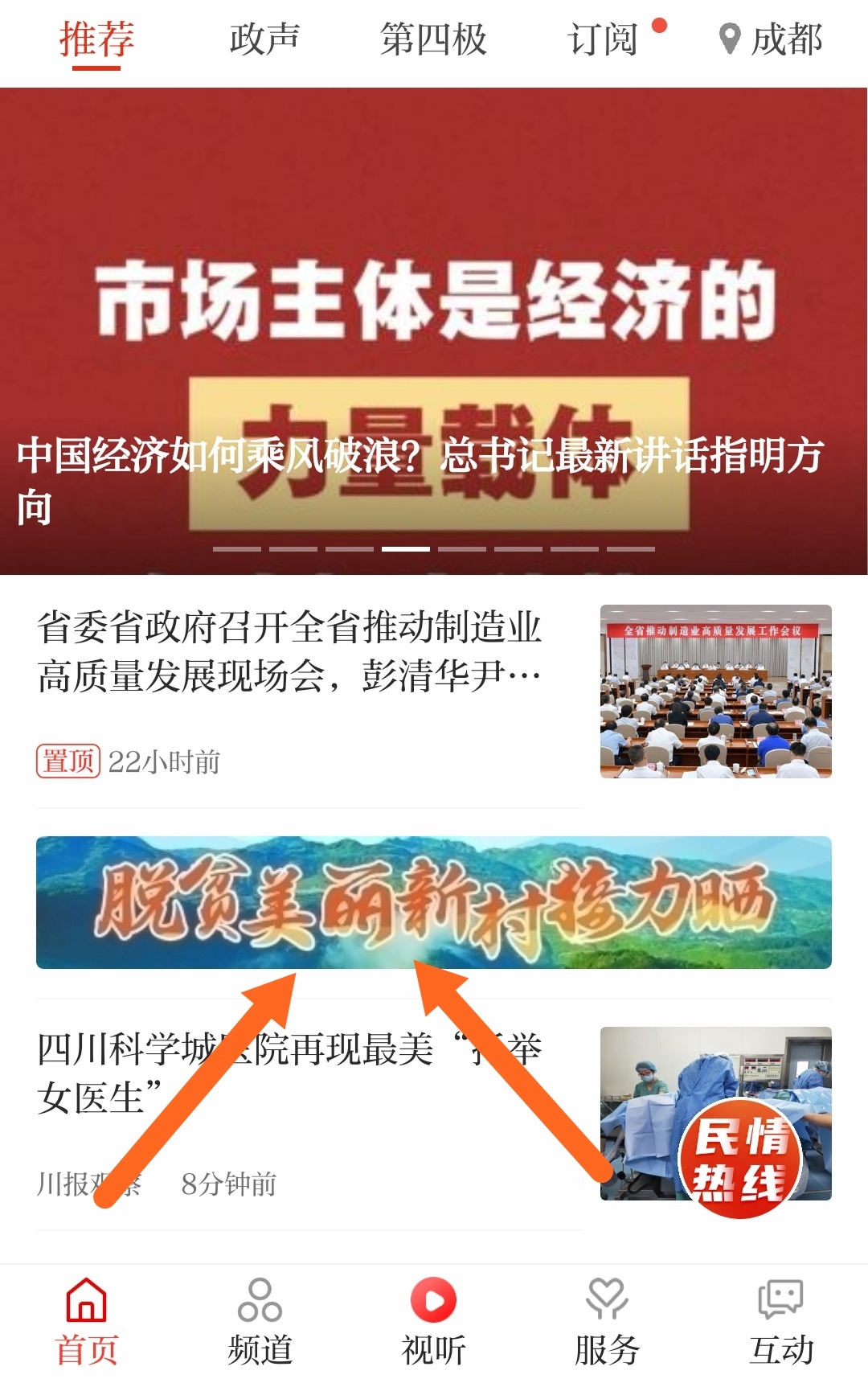This screenshot has height=1383, width=868.
Task: Open the article on 省委省政府推动制造业现场会
Action: coord(289,651)
